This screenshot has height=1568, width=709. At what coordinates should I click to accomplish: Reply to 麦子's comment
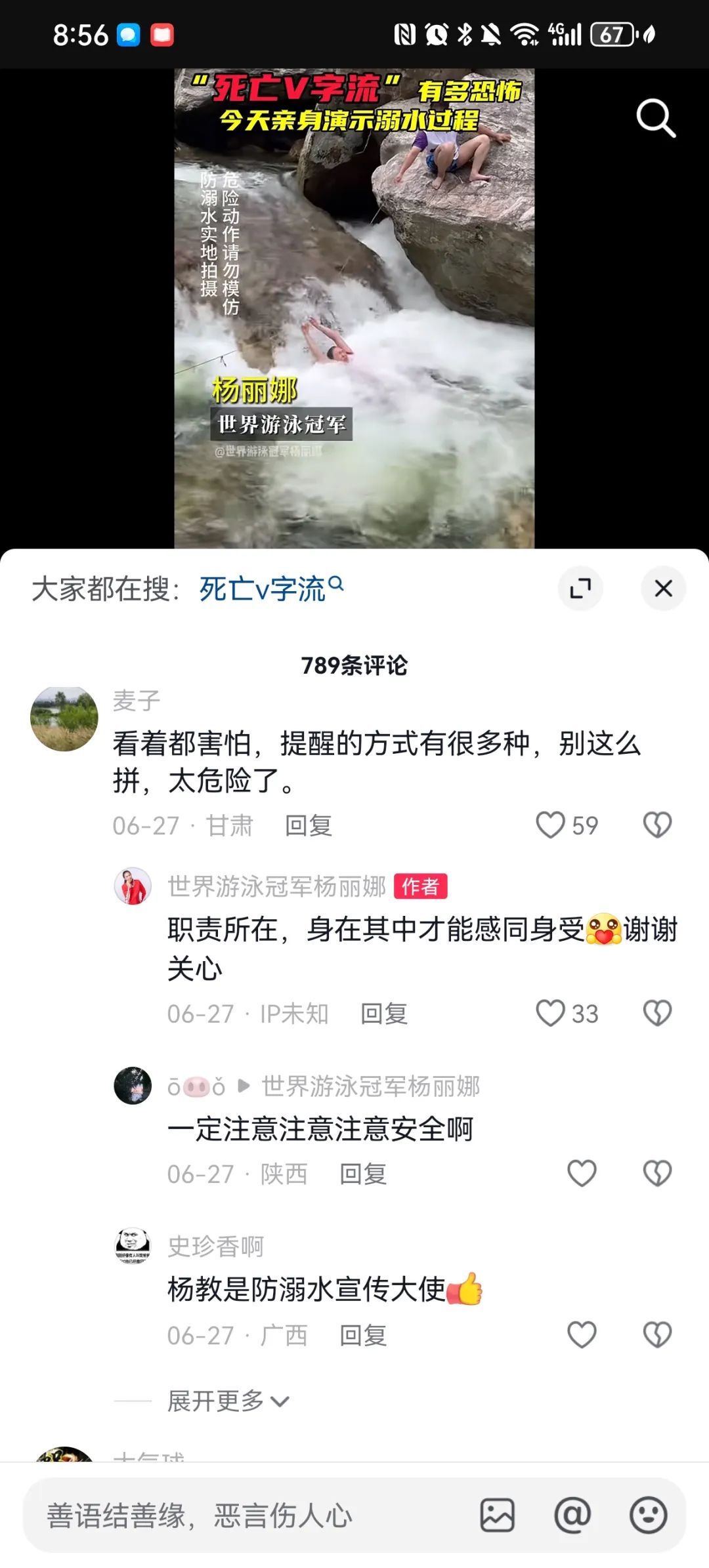(x=309, y=825)
